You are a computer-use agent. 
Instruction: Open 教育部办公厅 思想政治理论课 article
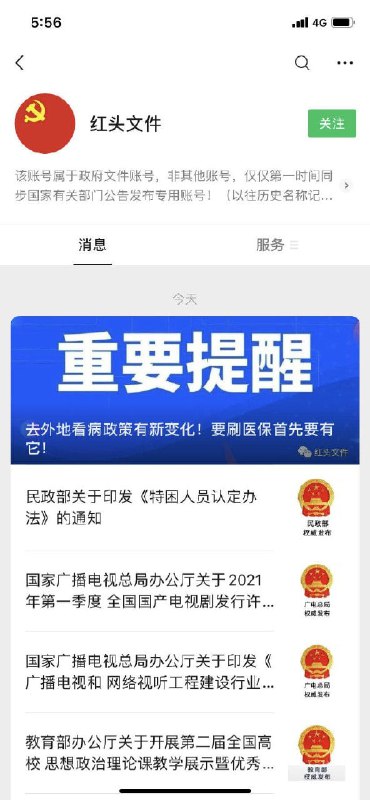coord(185,754)
